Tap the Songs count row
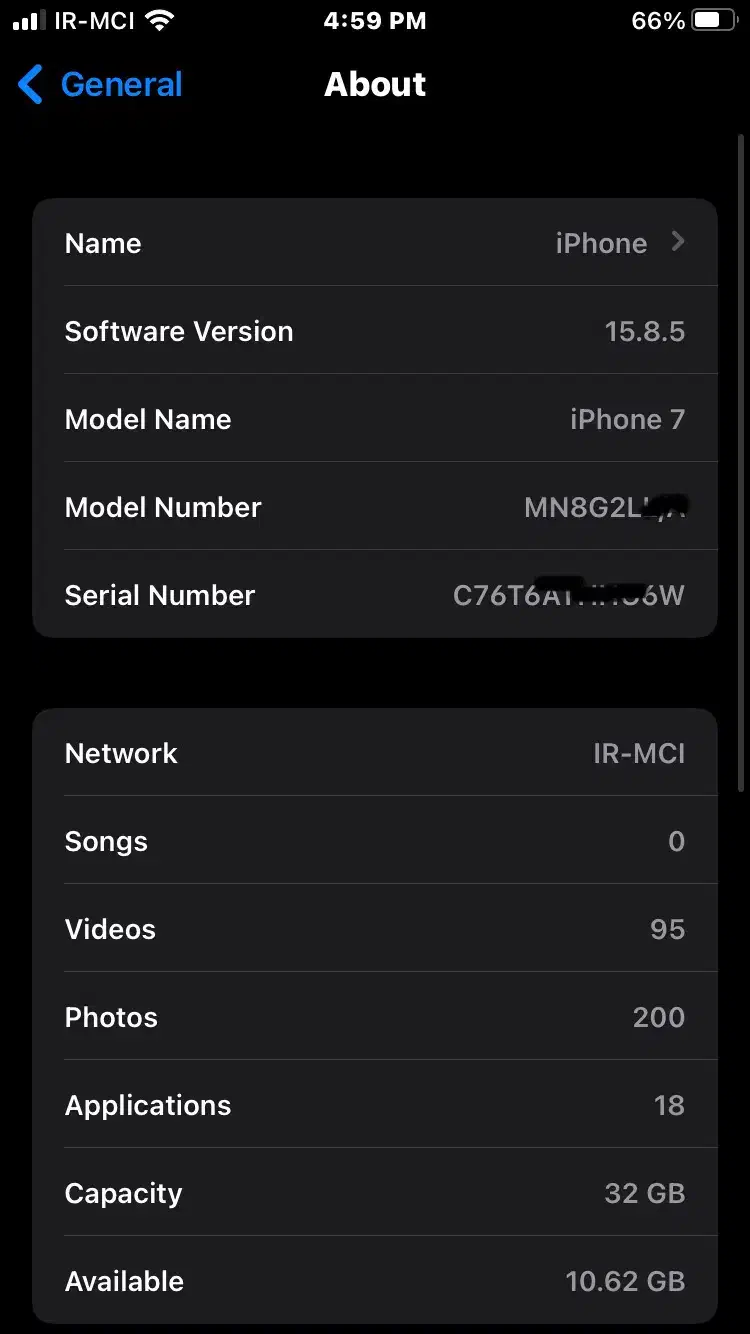Image resolution: width=750 pixels, height=1334 pixels. tap(375, 841)
